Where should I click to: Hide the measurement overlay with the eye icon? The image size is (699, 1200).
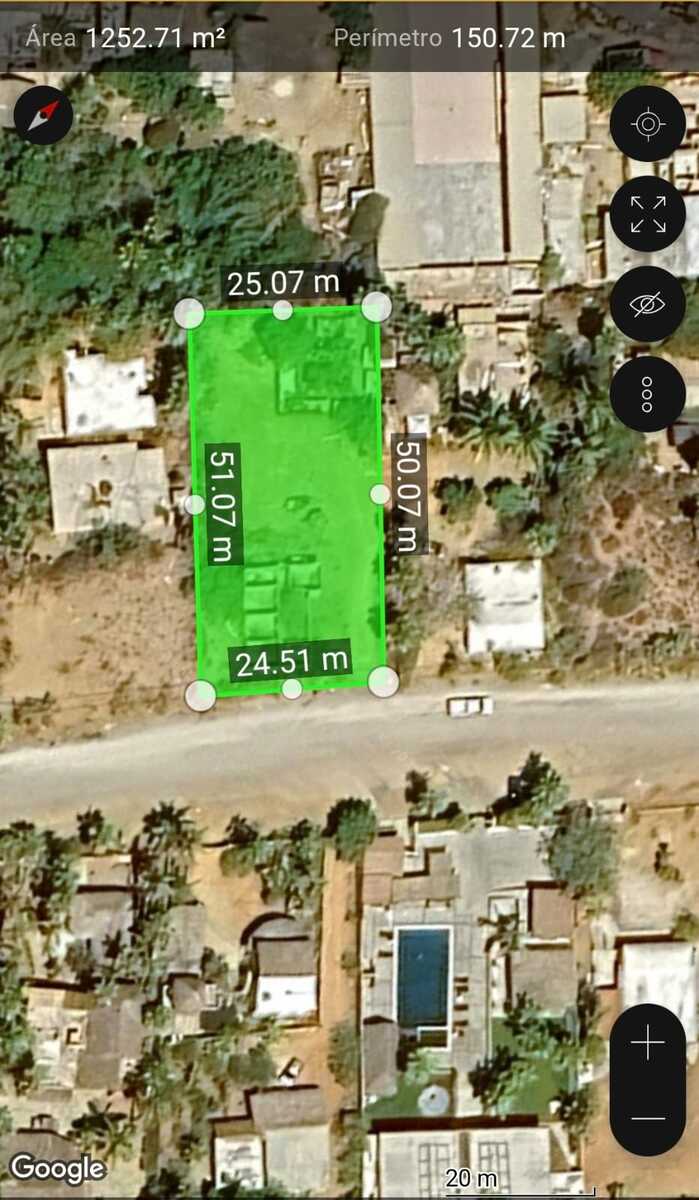tap(647, 304)
